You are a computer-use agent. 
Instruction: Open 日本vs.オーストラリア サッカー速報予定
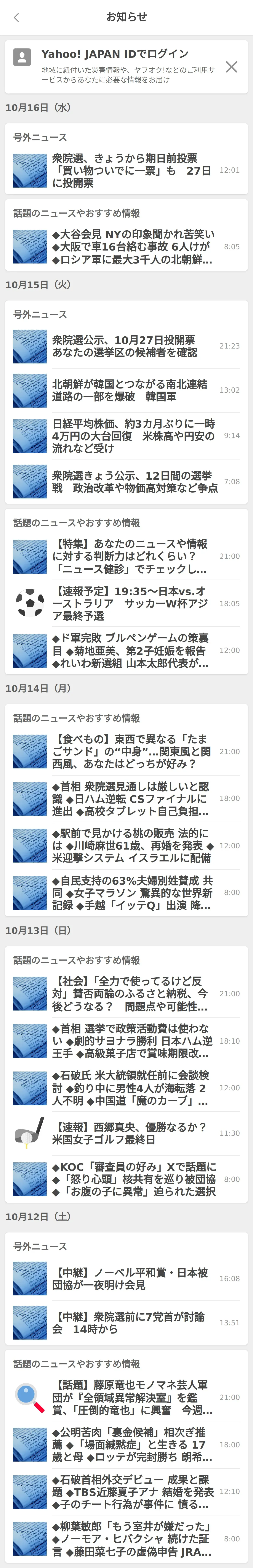click(126, 603)
